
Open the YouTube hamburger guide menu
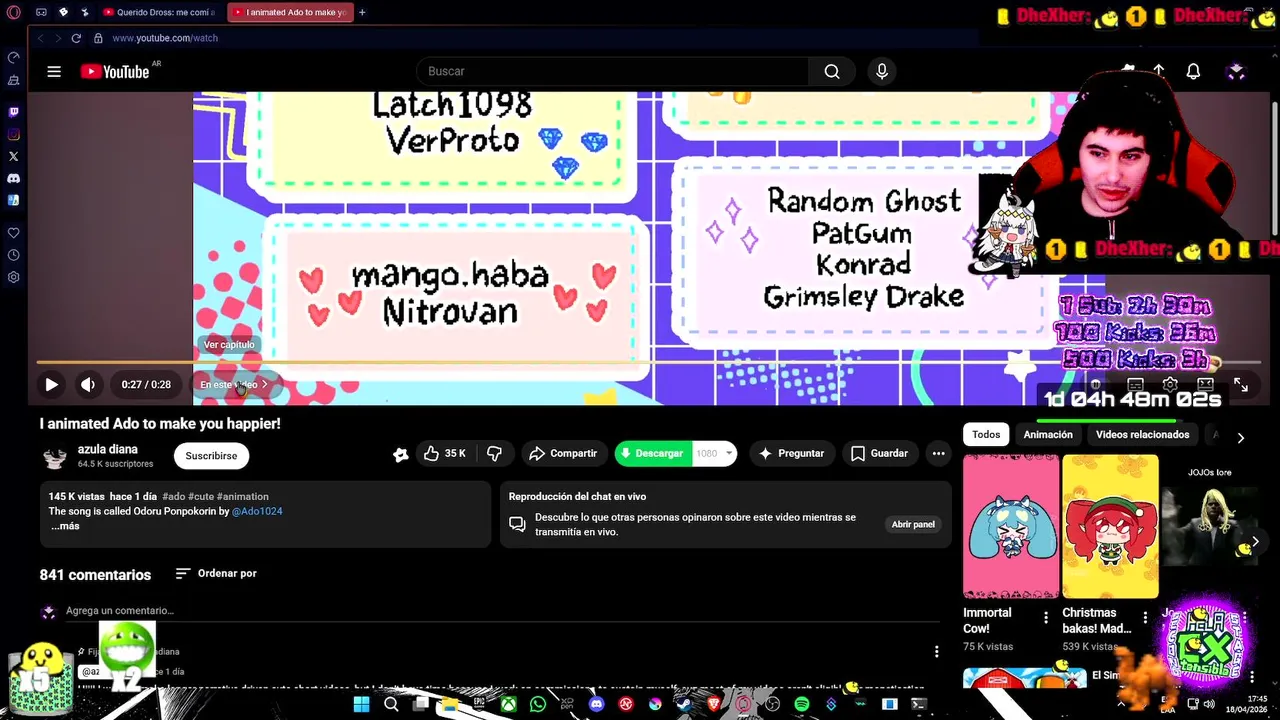pos(54,71)
